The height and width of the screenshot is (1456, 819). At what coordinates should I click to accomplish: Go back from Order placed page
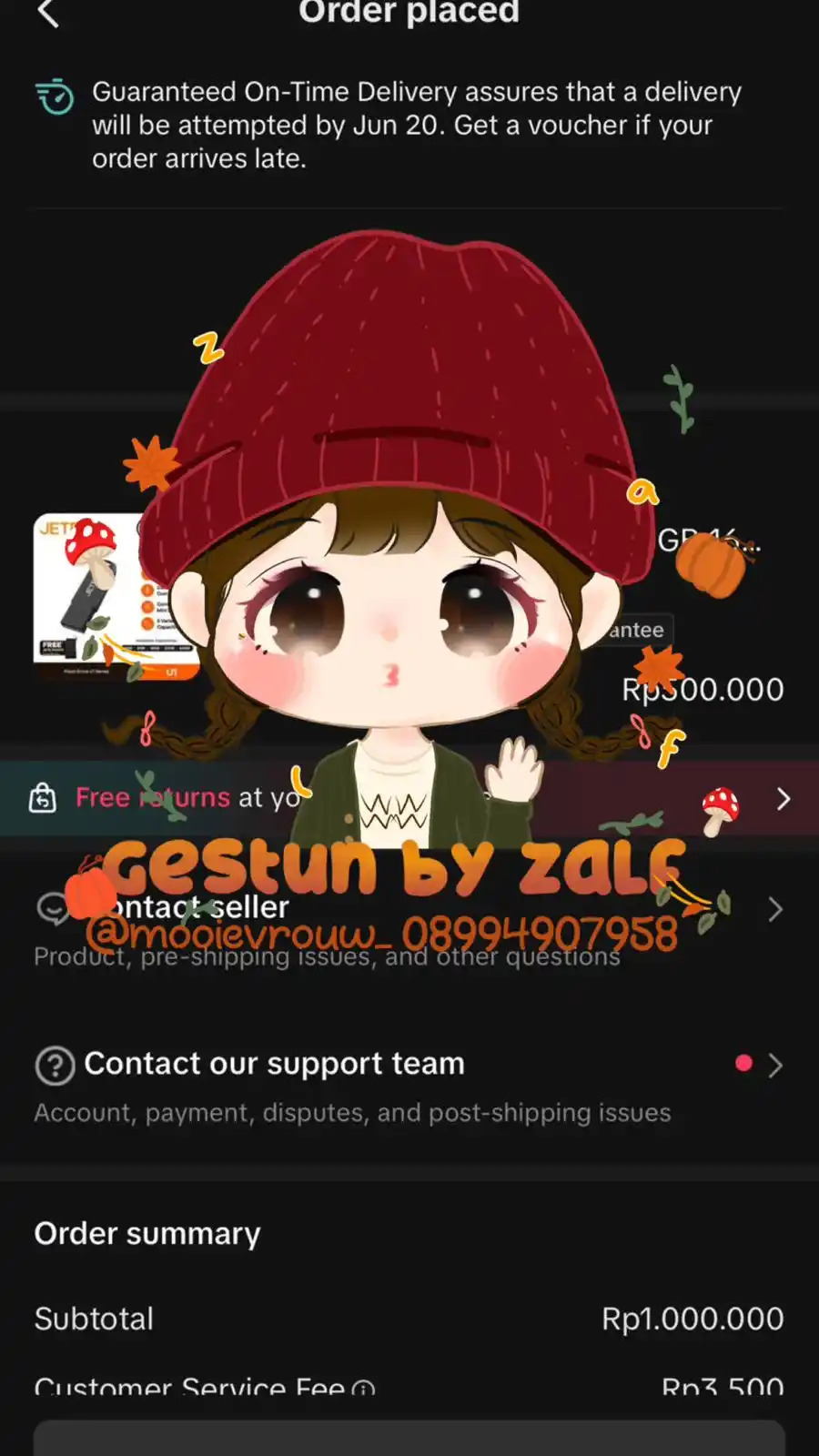click(48, 14)
